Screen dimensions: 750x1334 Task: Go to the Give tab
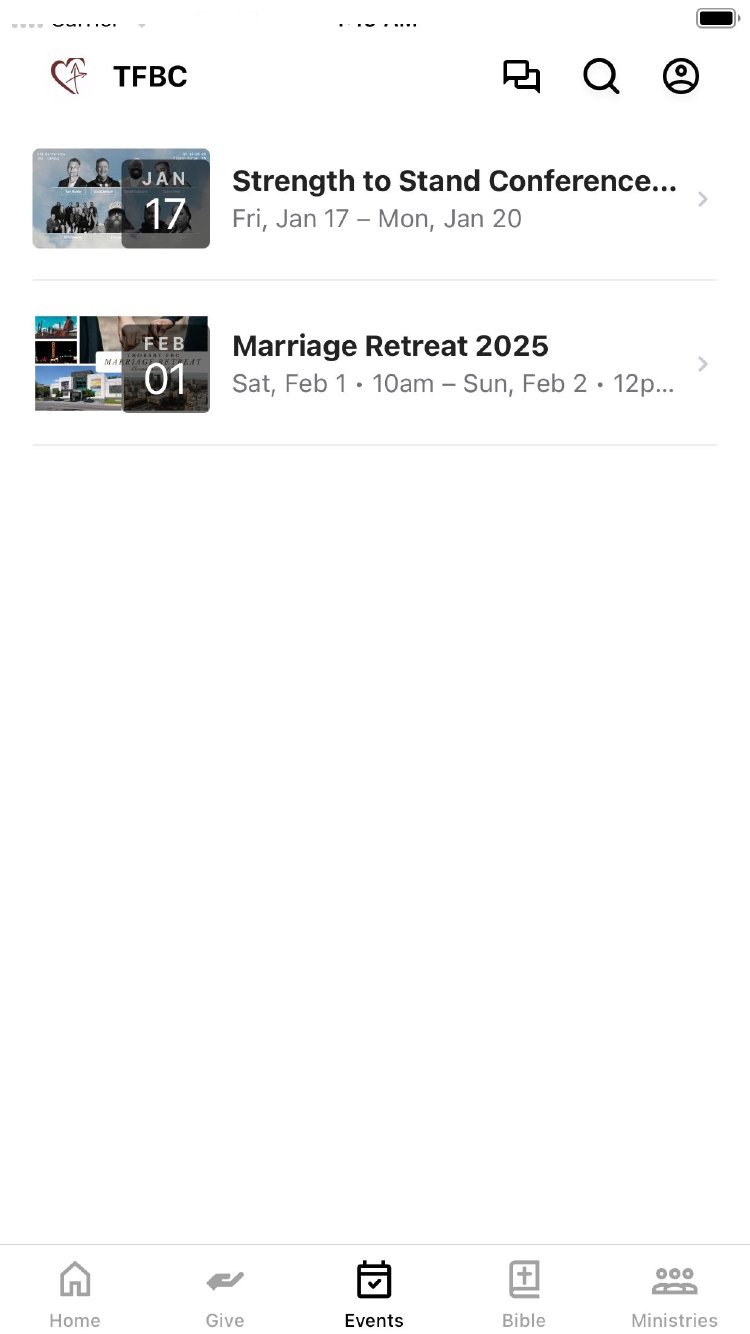[x=225, y=1294]
